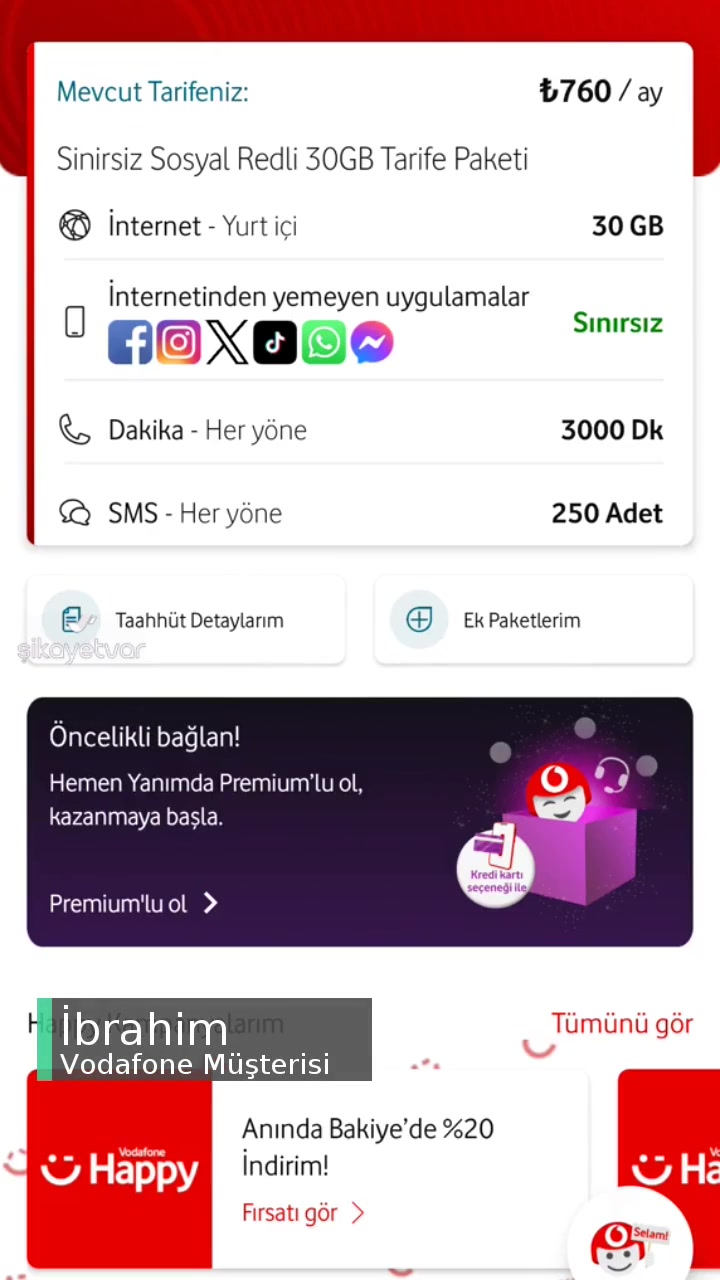The height and width of the screenshot is (1280, 720).
Task: Click the X (Twitter) app icon
Action: [x=226, y=342]
